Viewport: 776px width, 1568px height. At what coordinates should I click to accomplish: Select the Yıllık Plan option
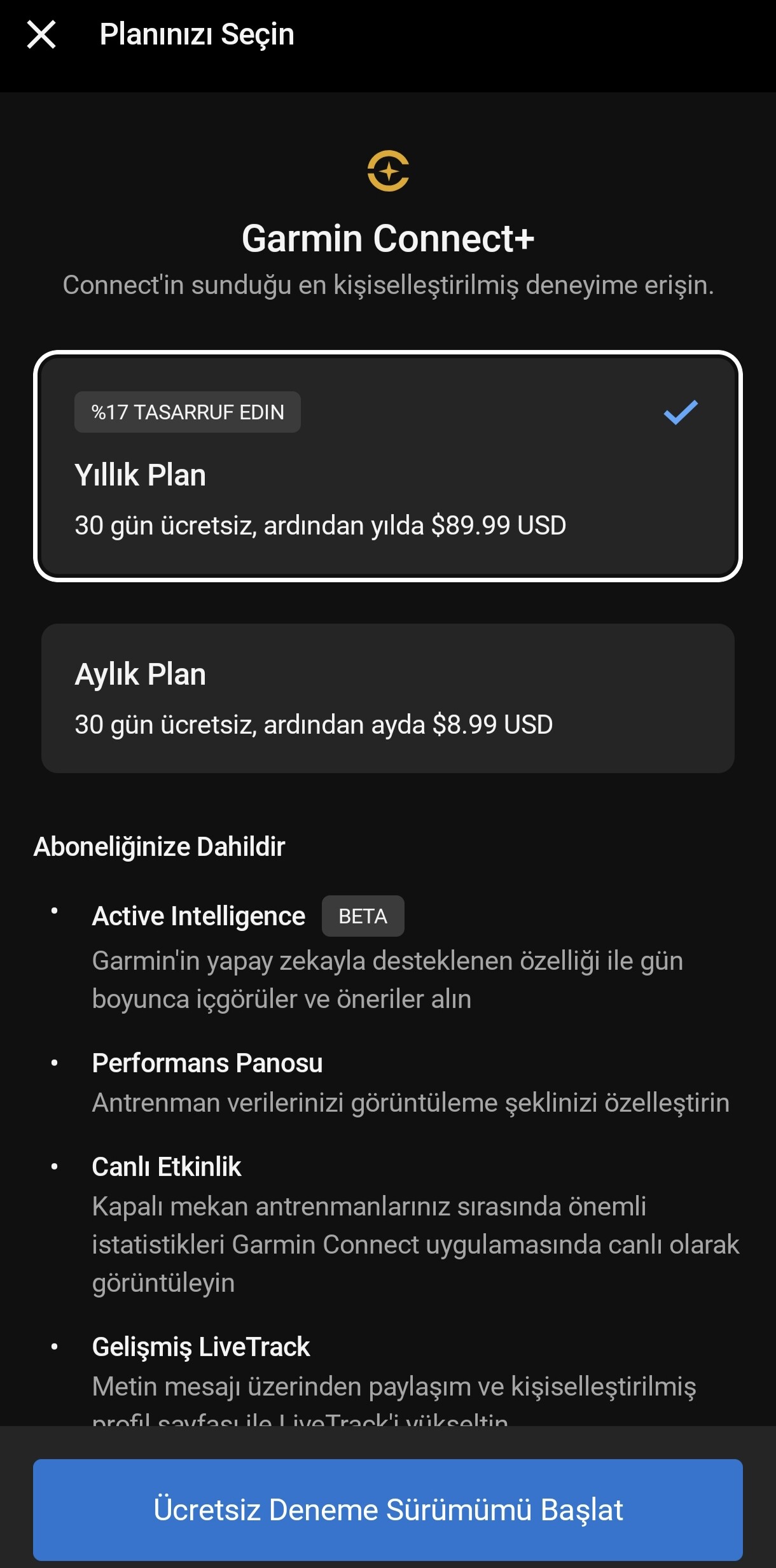(x=388, y=466)
